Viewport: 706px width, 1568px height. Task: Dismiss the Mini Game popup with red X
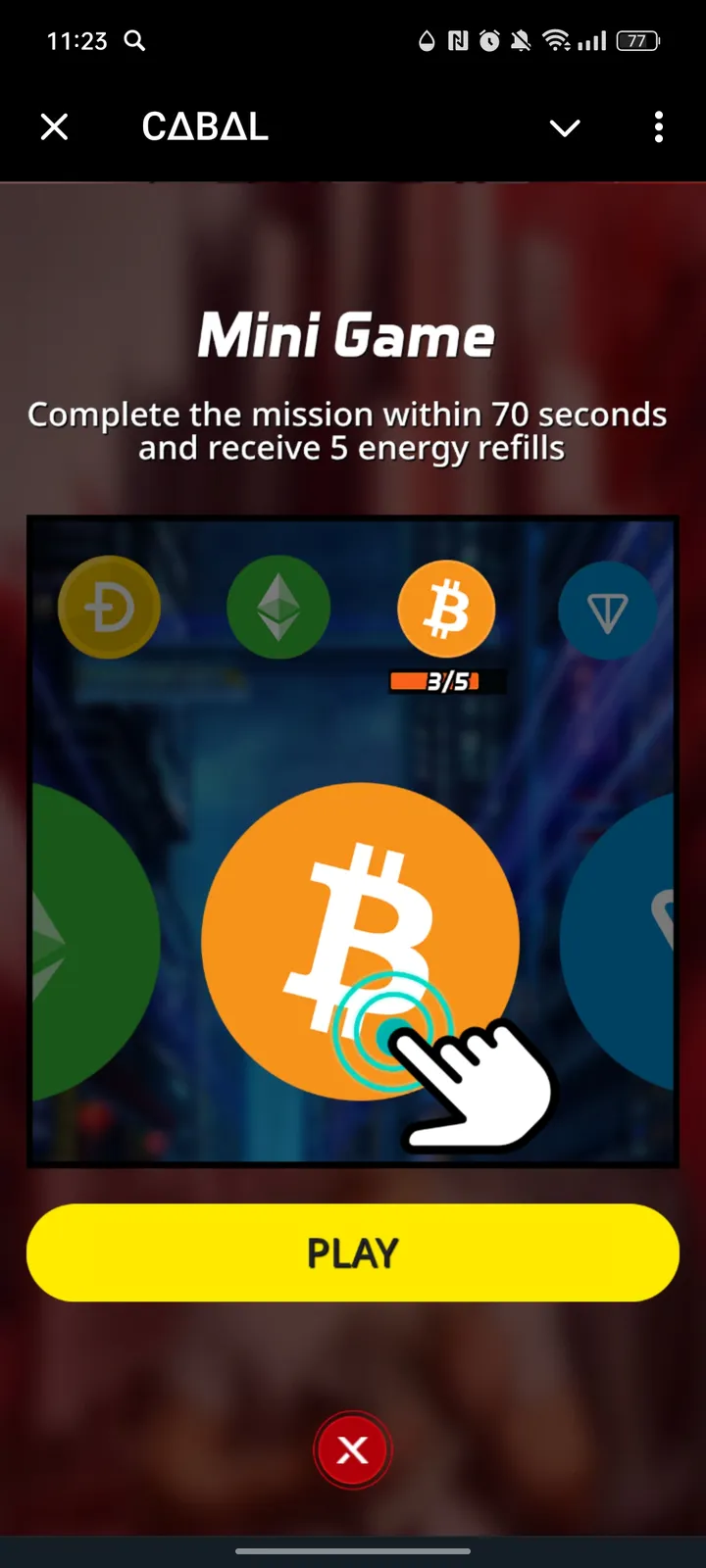coord(353,1450)
